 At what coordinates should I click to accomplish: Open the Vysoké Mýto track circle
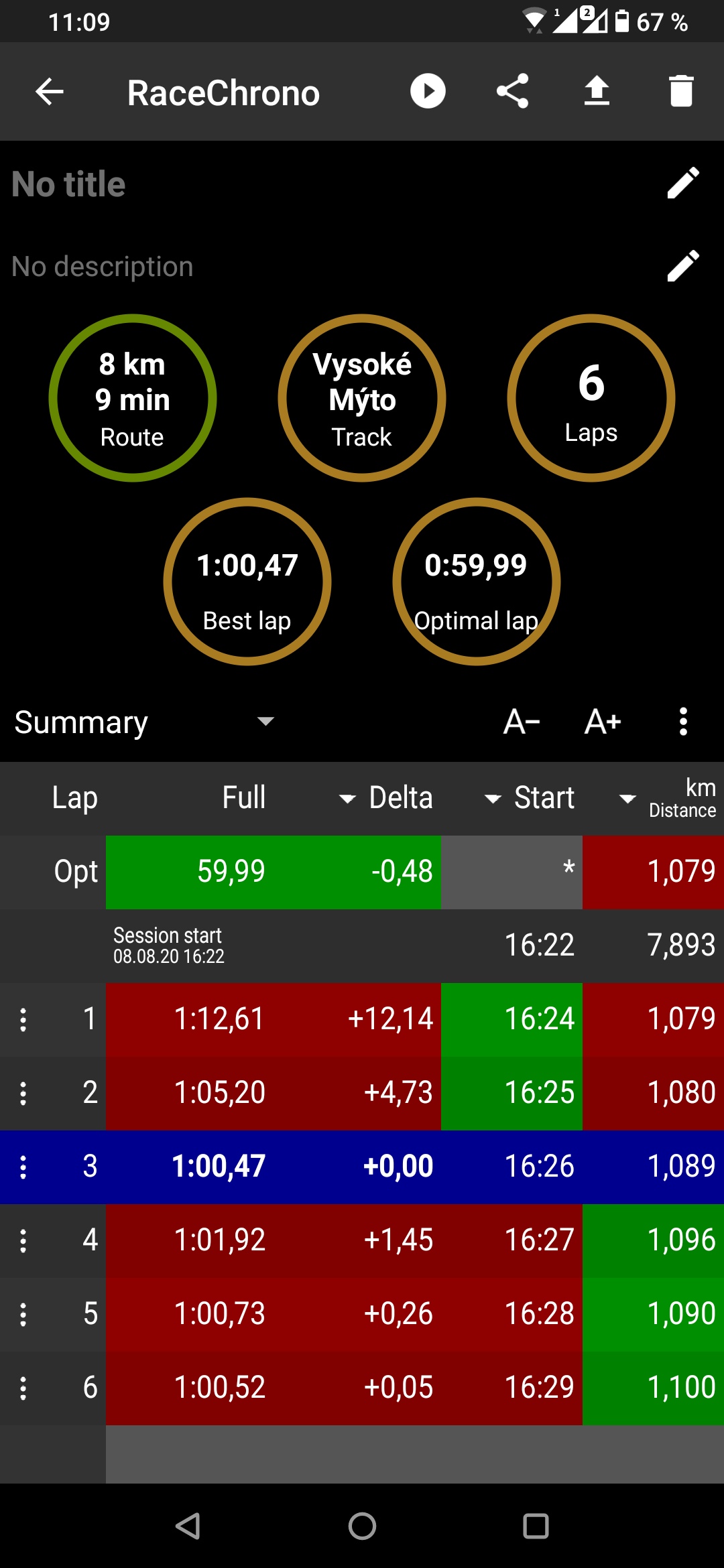pyautogui.click(x=362, y=398)
